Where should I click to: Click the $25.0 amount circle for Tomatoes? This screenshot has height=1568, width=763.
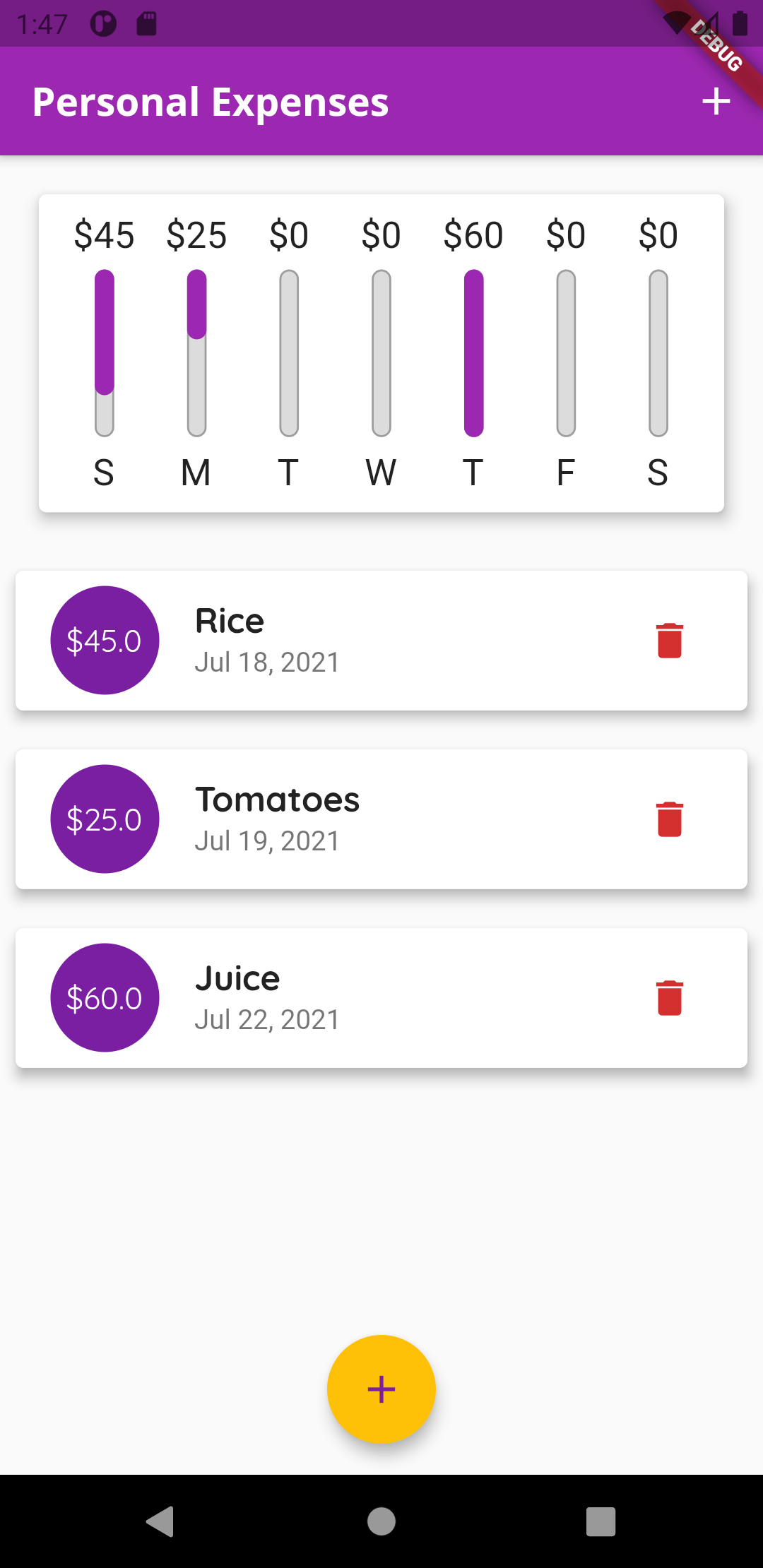coord(104,819)
